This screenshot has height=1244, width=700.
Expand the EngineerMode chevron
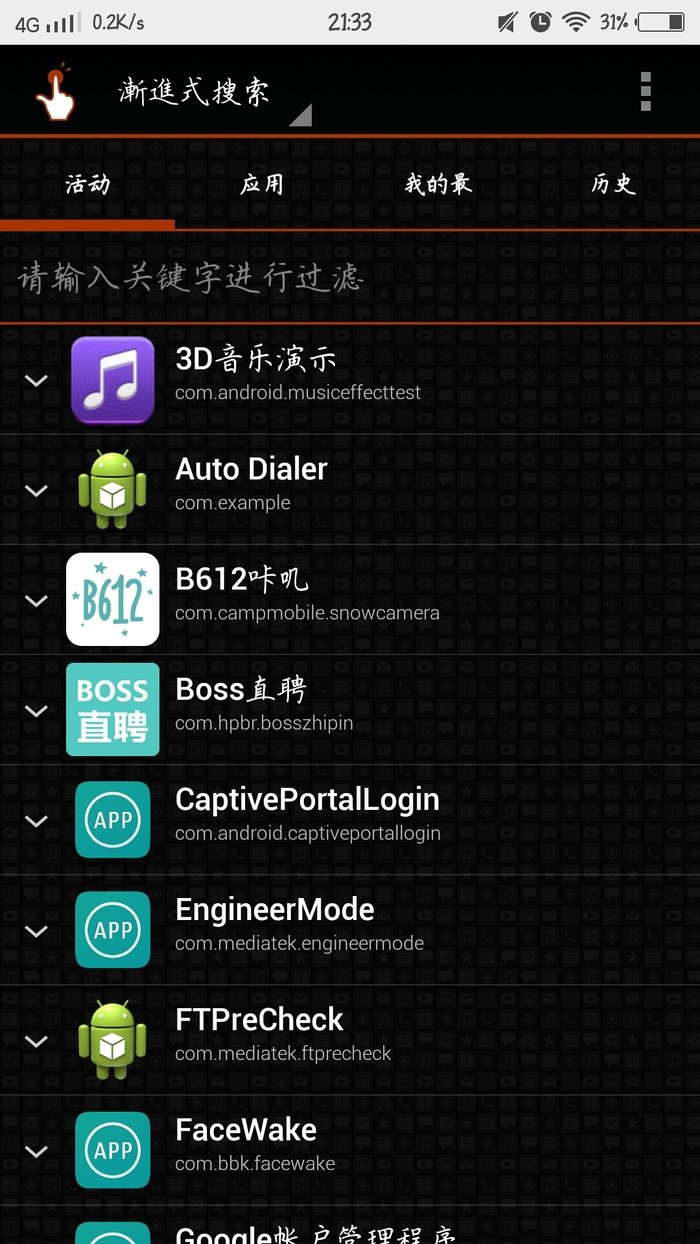[37, 930]
